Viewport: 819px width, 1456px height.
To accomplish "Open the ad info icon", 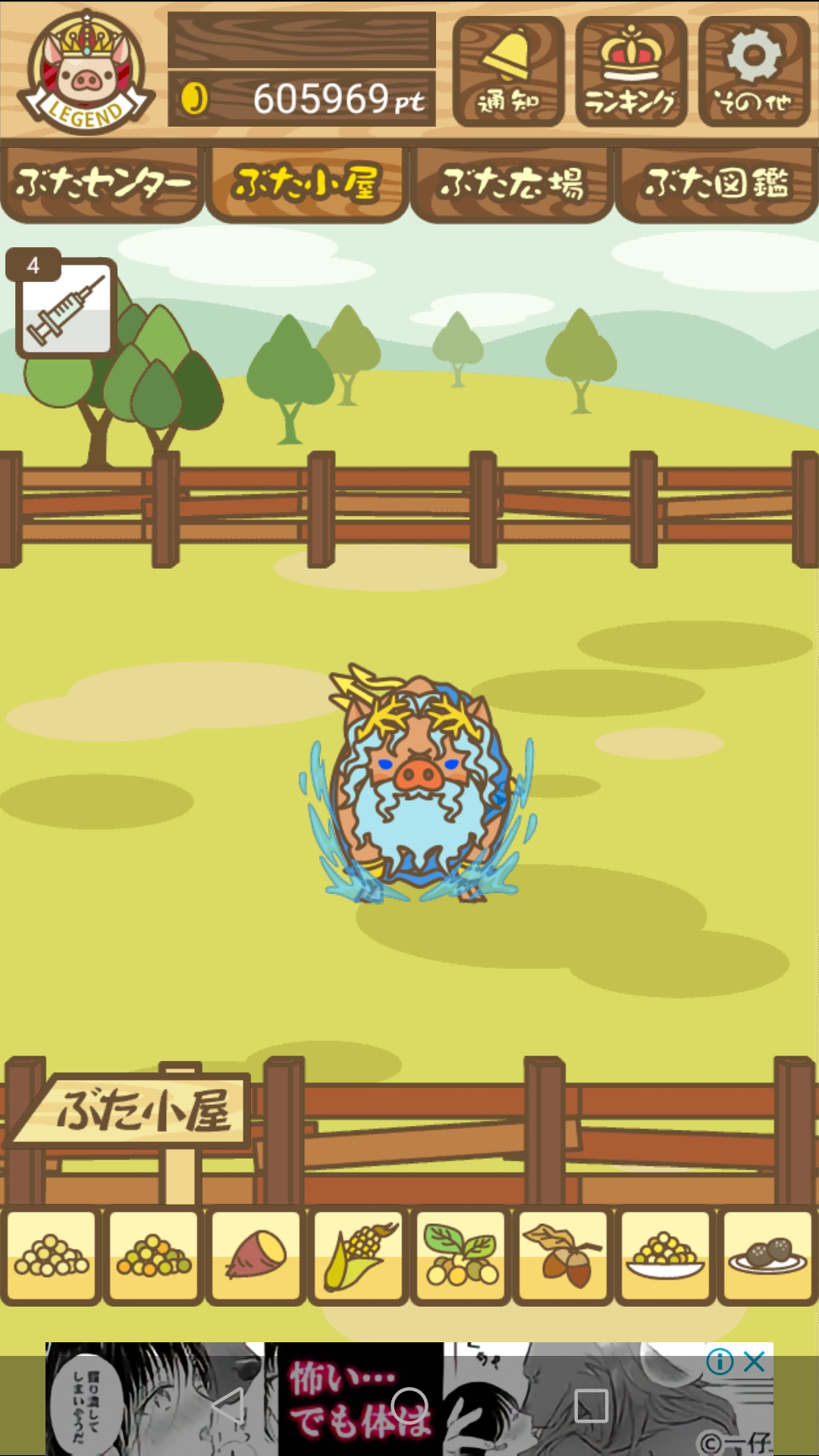I will pyautogui.click(x=720, y=1361).
